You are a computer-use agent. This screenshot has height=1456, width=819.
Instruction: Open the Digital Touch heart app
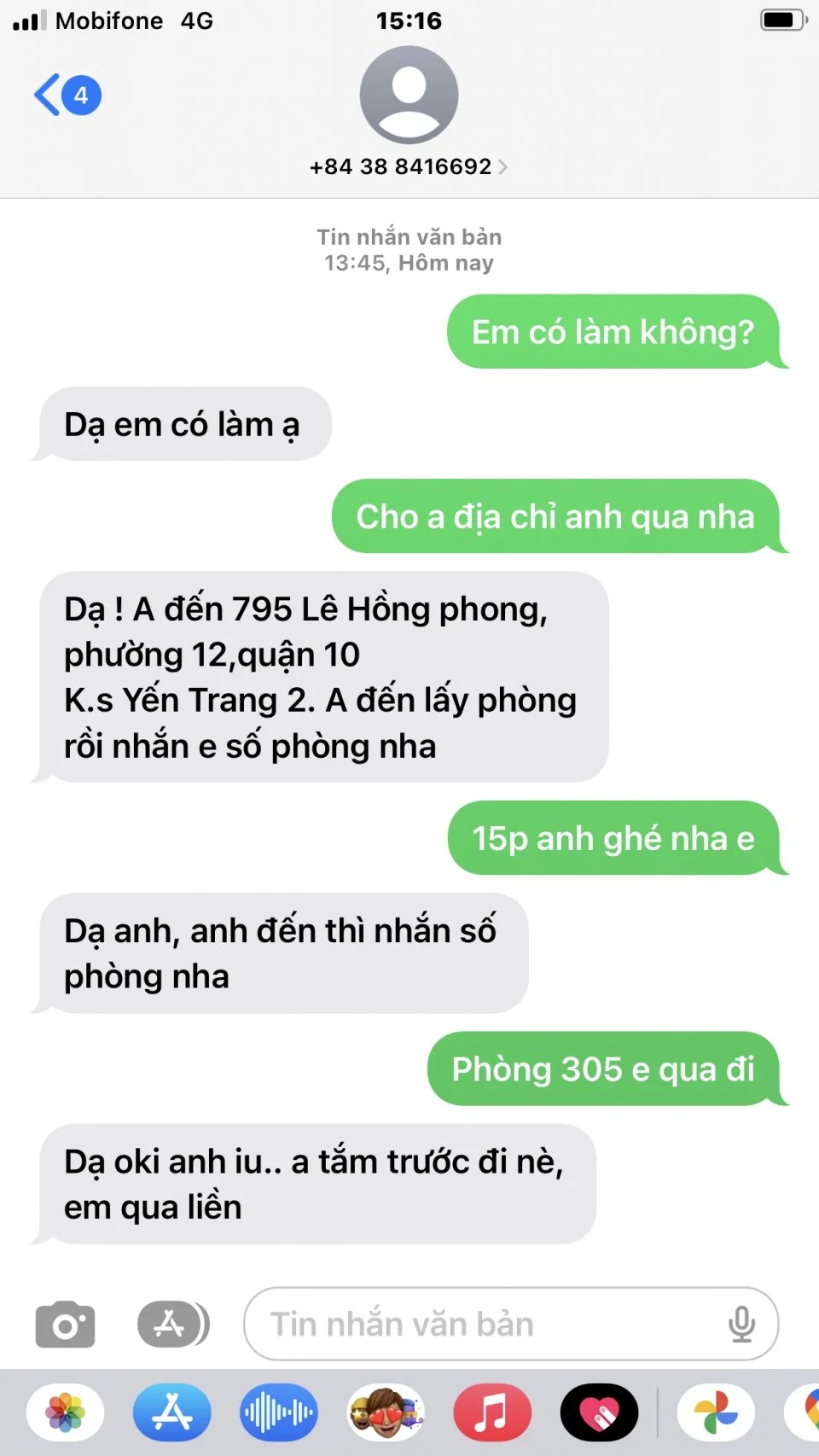pyautogui.click(x=599, y=1412)
